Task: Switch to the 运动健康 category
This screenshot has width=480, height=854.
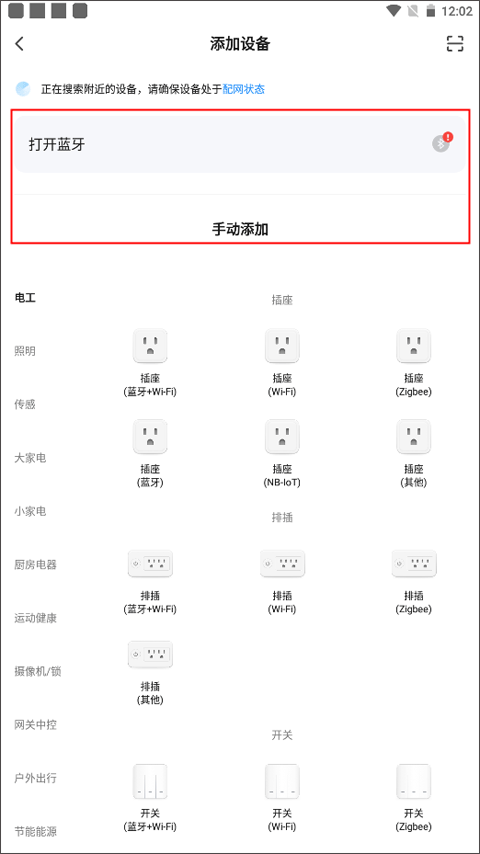Action: [35, 618]
